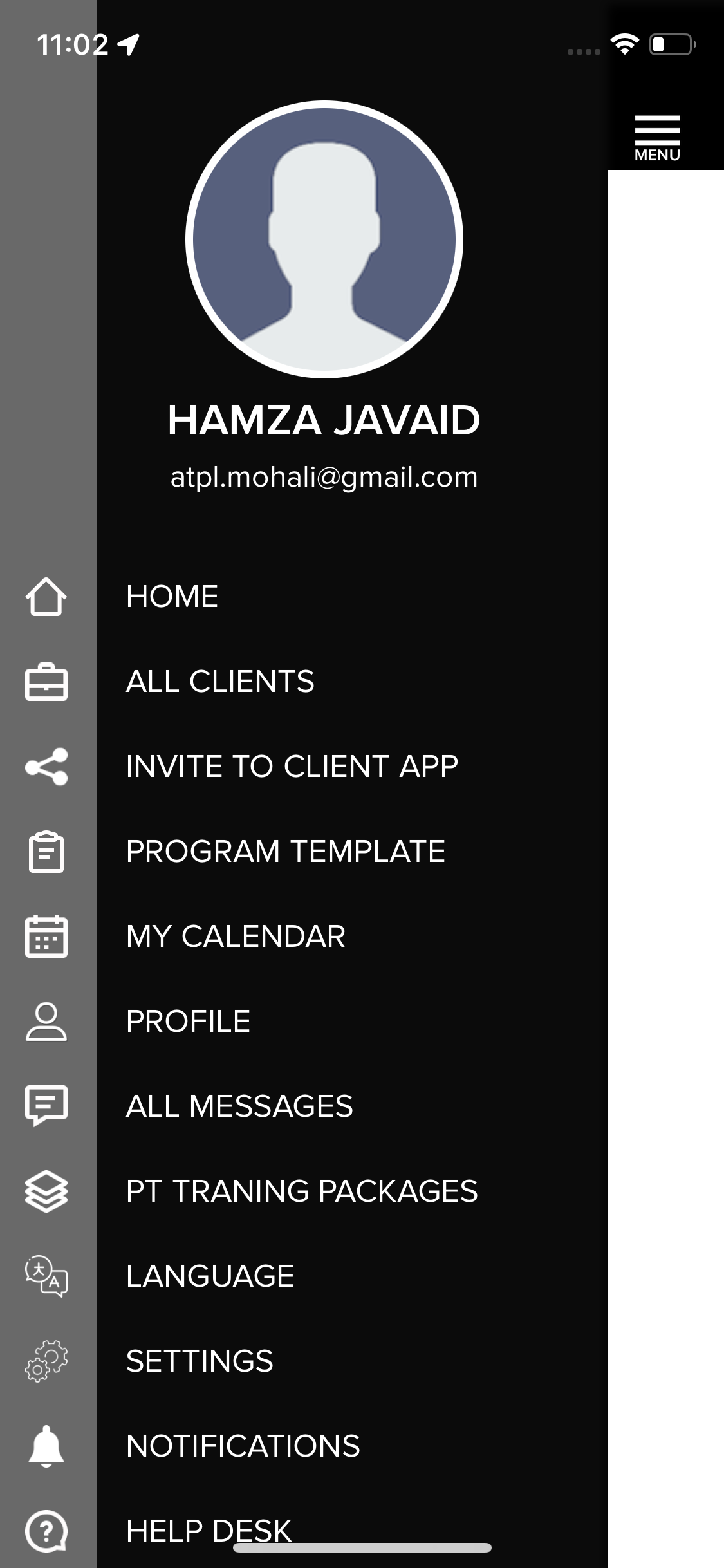This screenshot has height=1568, width=724.
Task: Close the drawer via the MENU button
Action: click(x=657, y=138)
